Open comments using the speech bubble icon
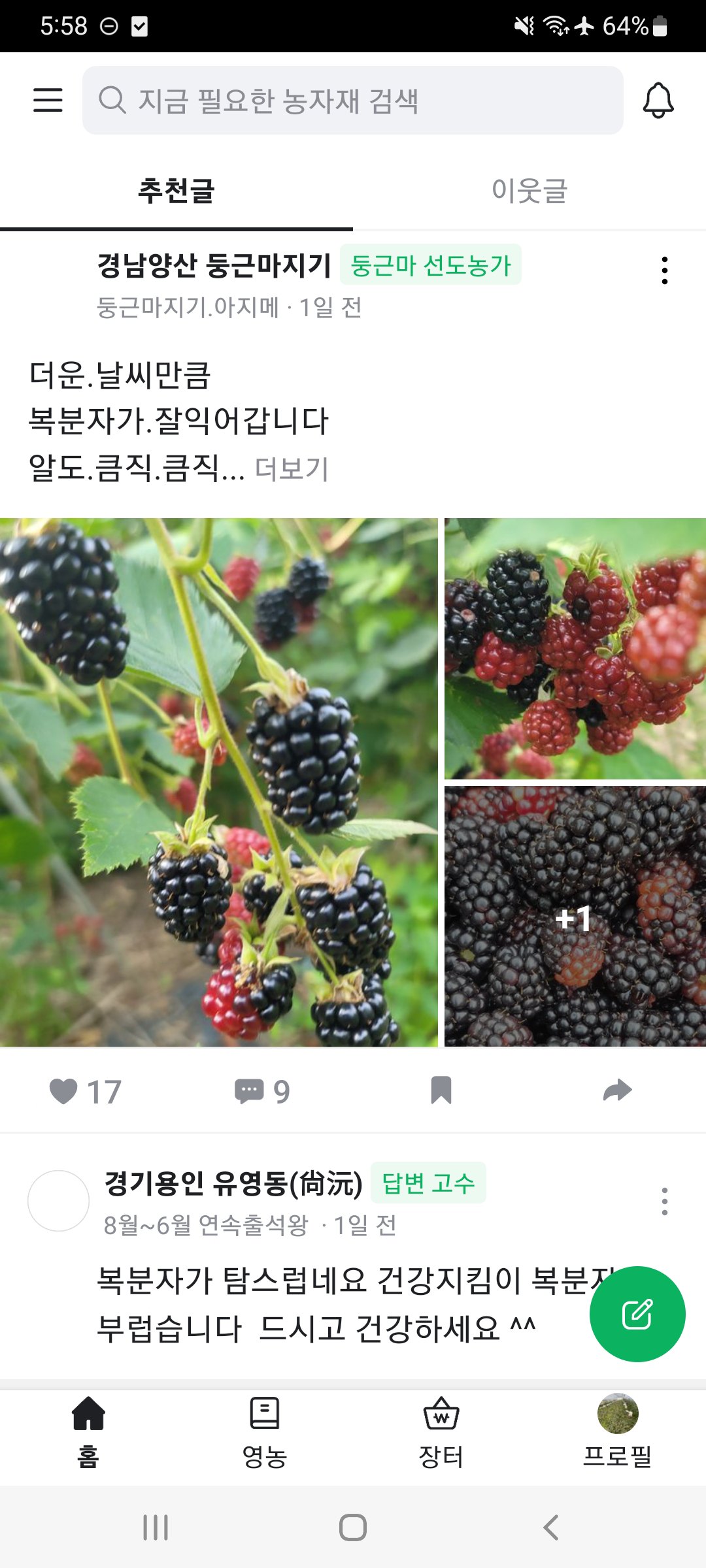Image resolution: width=706 pixels, height=1568 pixels. (250, 1089)
